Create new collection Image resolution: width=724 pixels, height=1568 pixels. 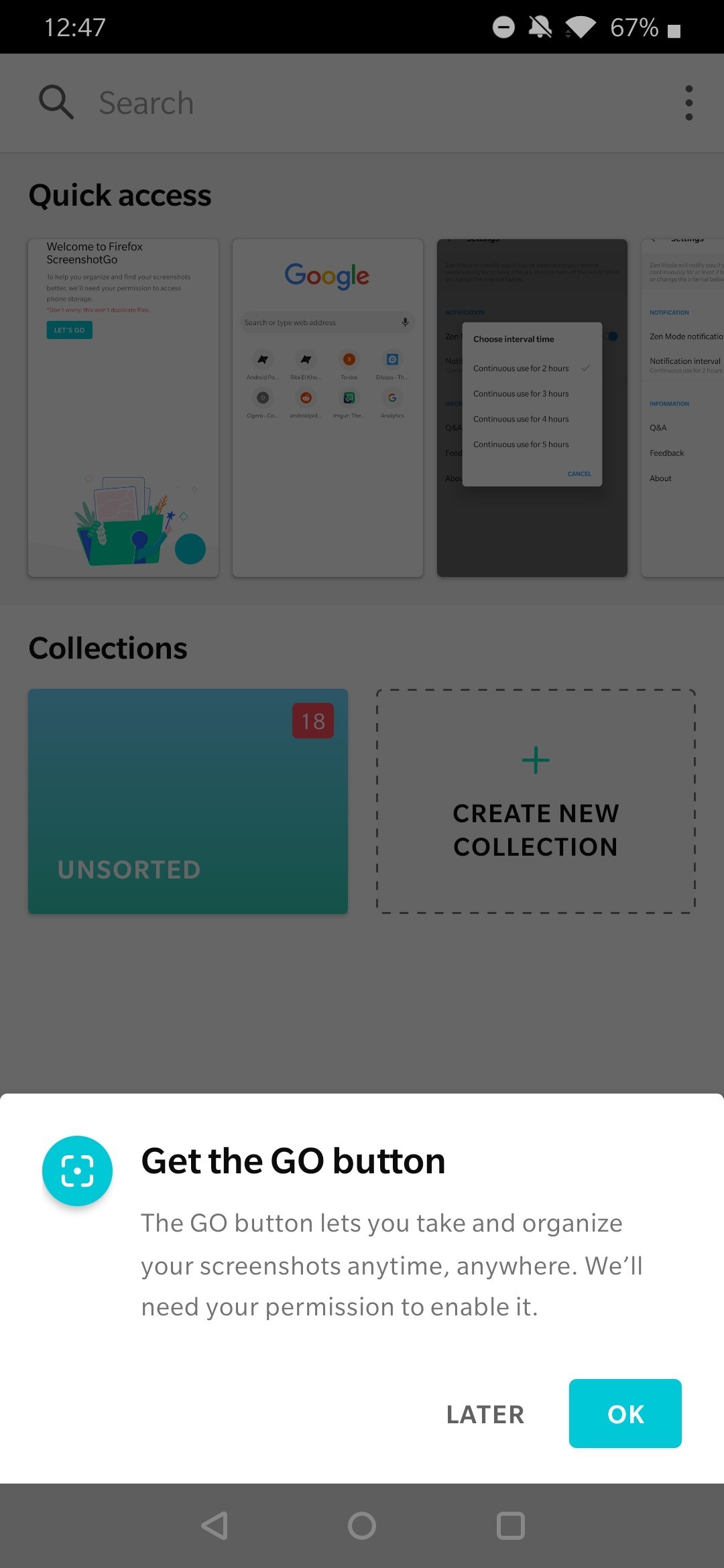535,801
